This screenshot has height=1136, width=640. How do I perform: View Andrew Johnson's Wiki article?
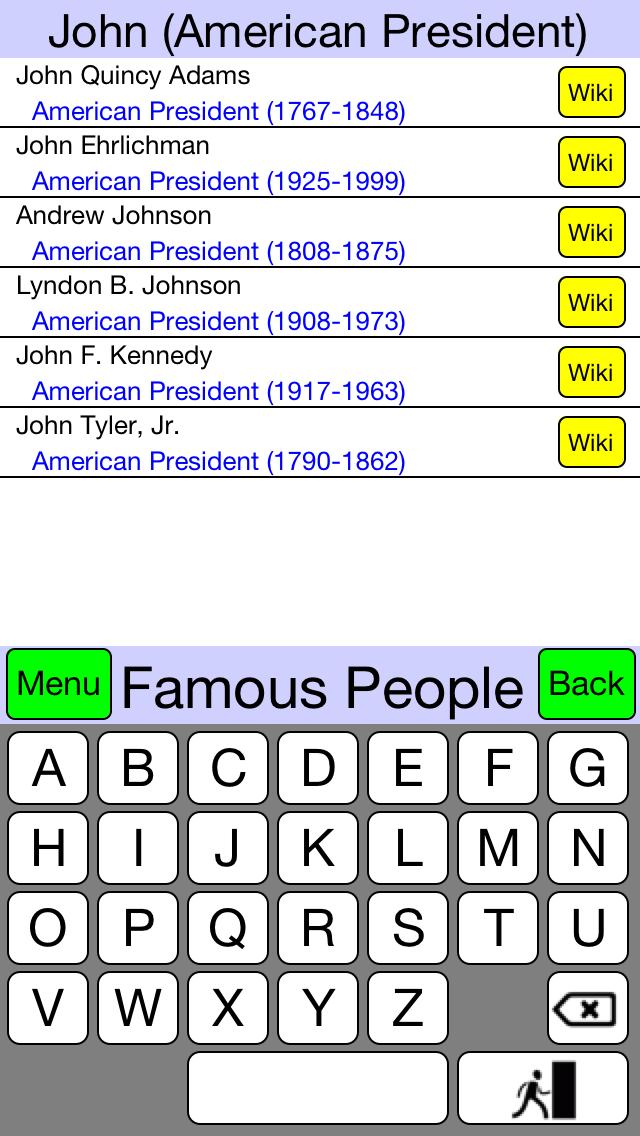pyautogui.click(x=591, y=233)
